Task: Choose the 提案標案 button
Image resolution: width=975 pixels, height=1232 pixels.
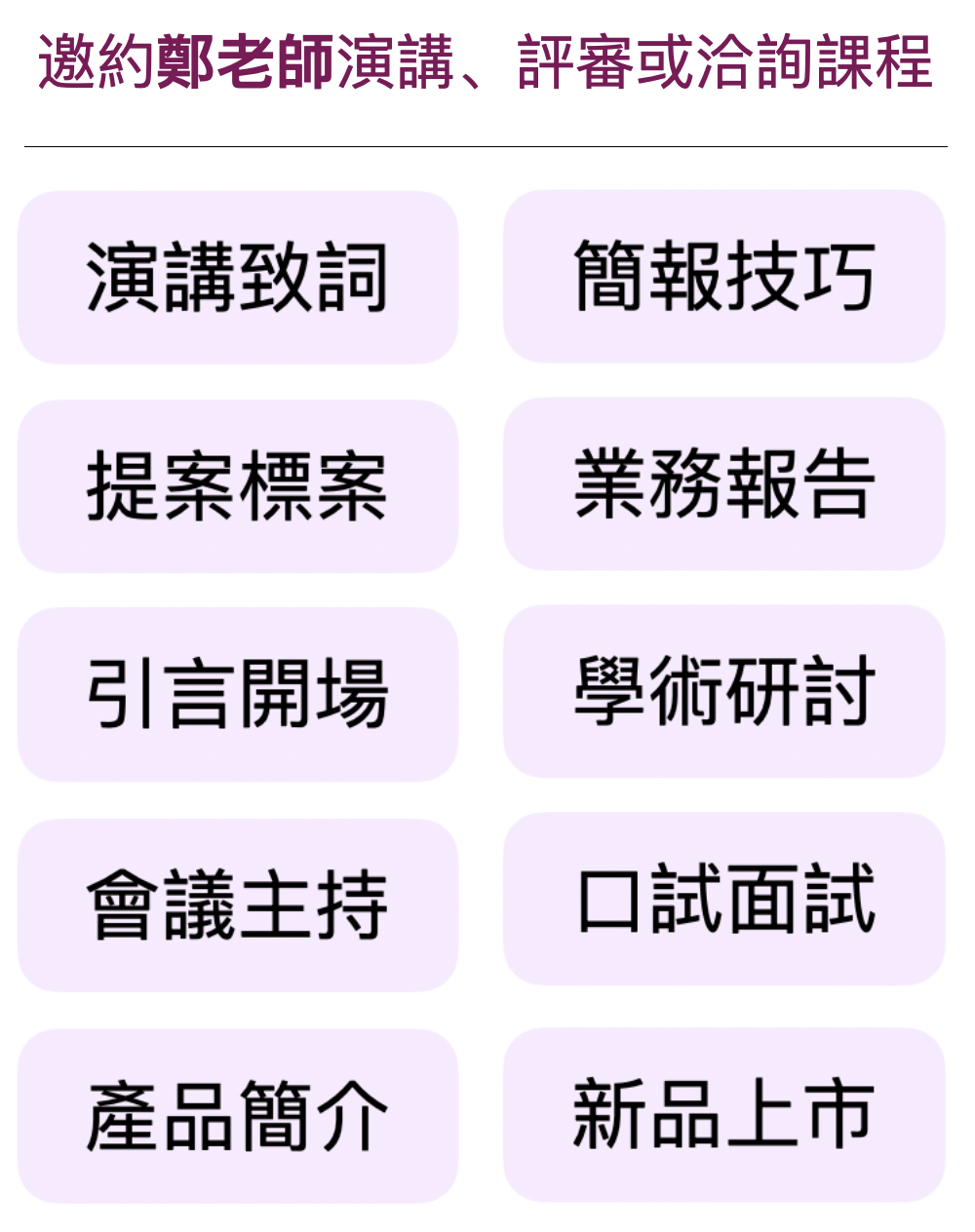Action: point(237,485)
